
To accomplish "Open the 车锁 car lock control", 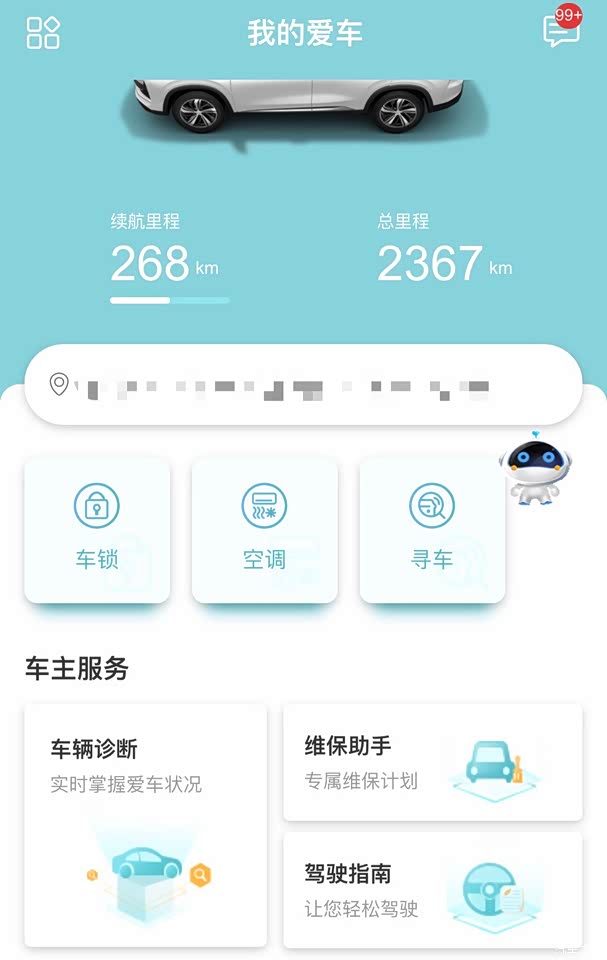I will [x=97, y=530].
